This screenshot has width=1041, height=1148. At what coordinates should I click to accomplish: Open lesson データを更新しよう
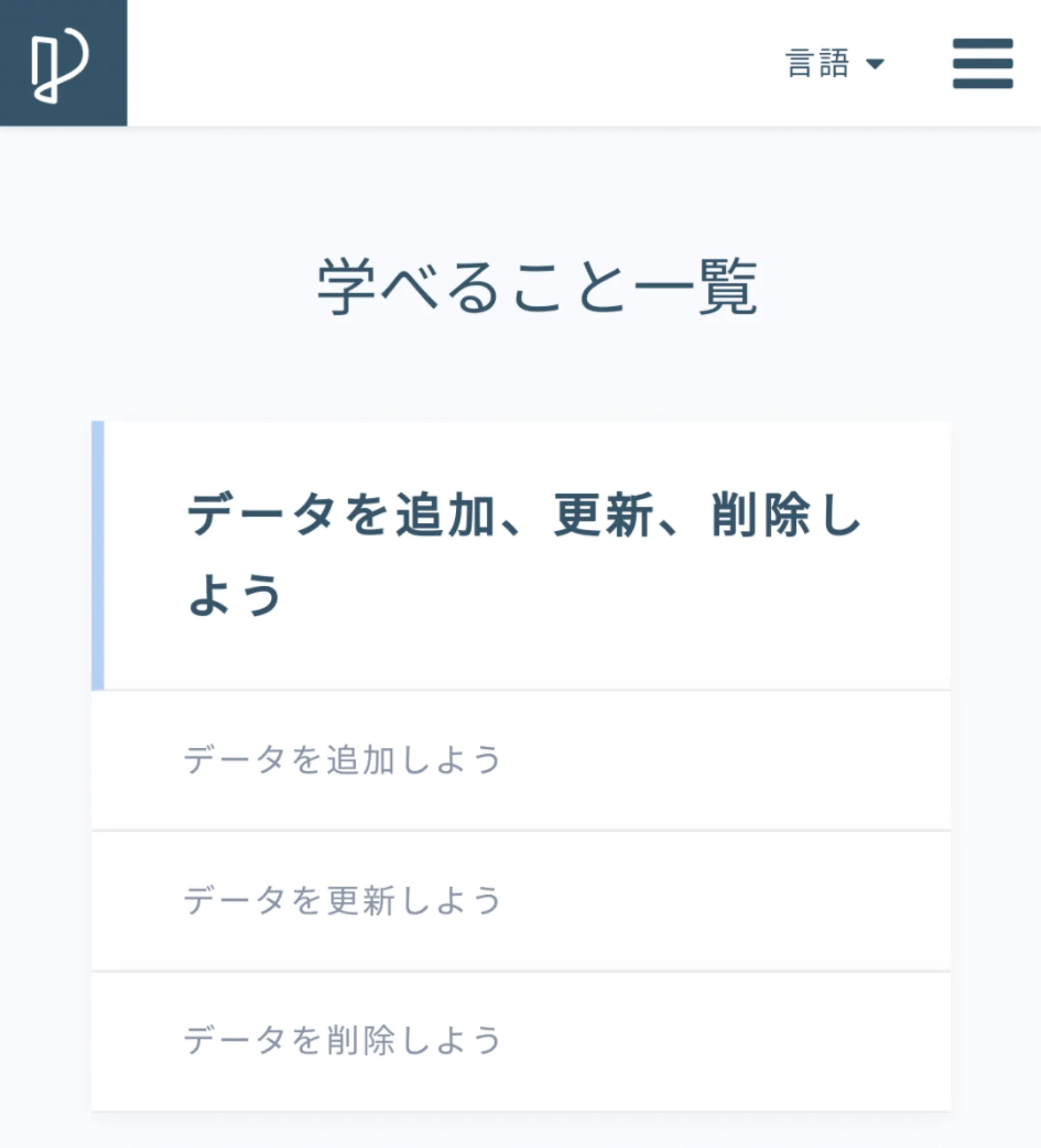point(342,900)
